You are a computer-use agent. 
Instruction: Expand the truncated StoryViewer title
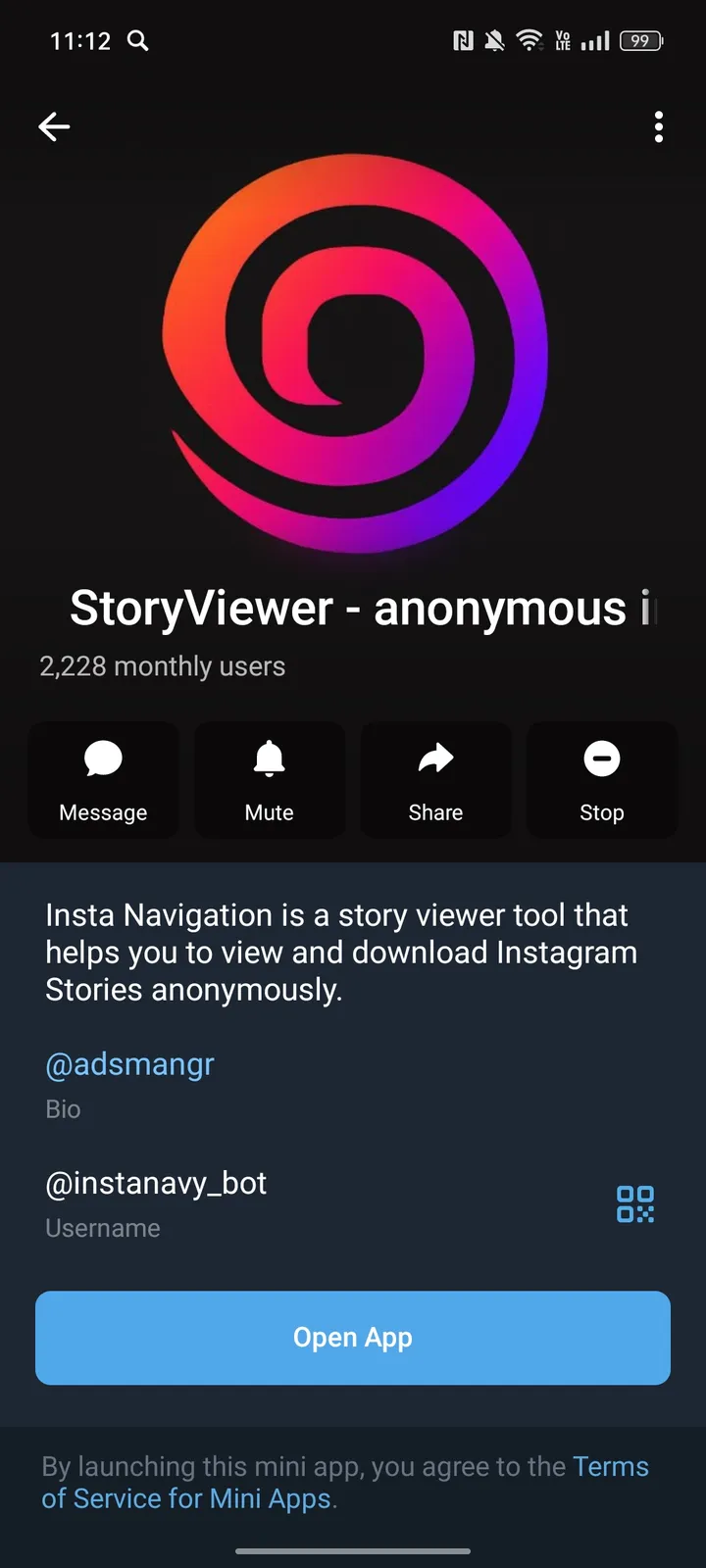coord(363,608)
